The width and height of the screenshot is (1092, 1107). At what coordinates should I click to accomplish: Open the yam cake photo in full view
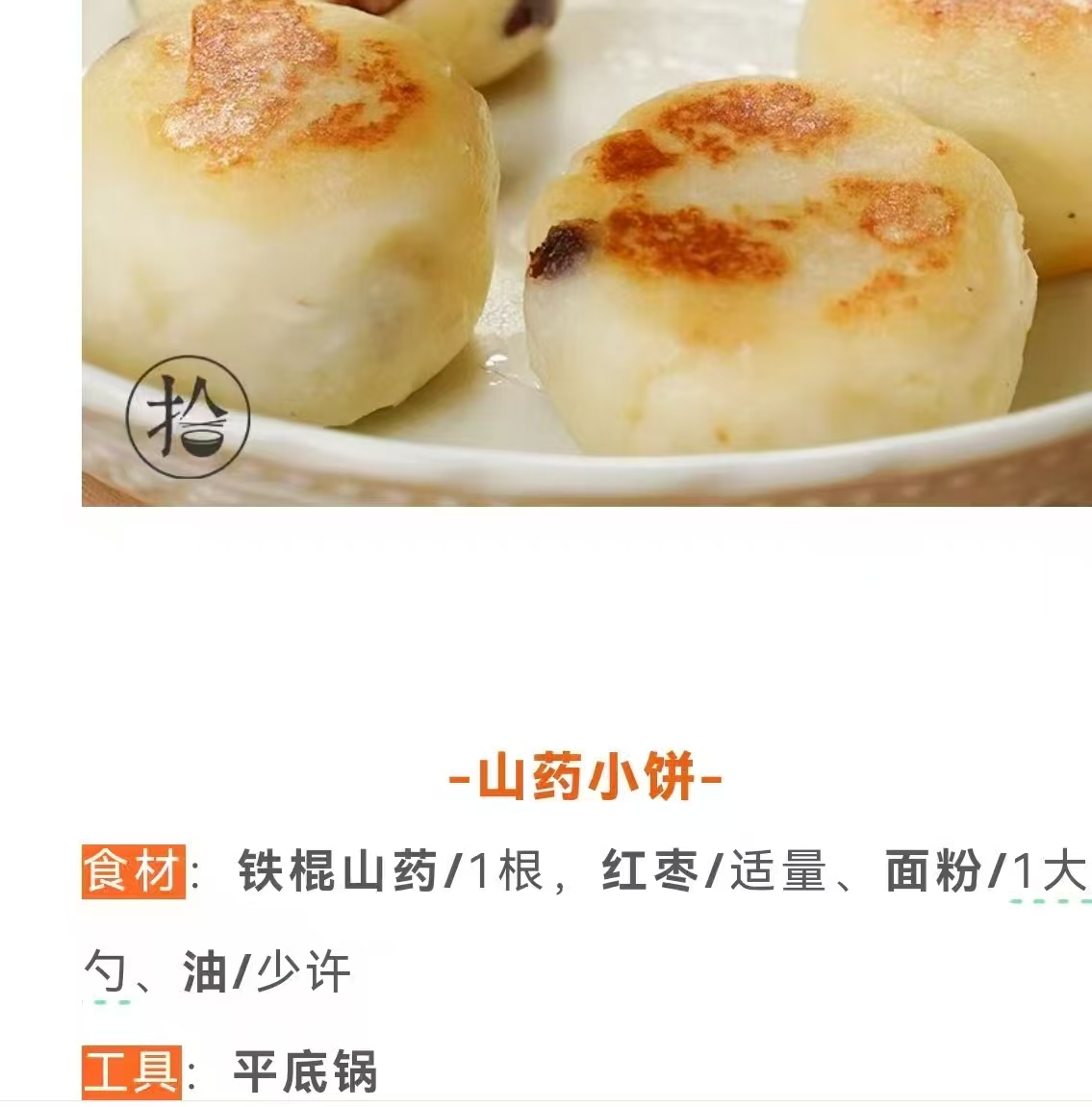click(x=586, y=252)
